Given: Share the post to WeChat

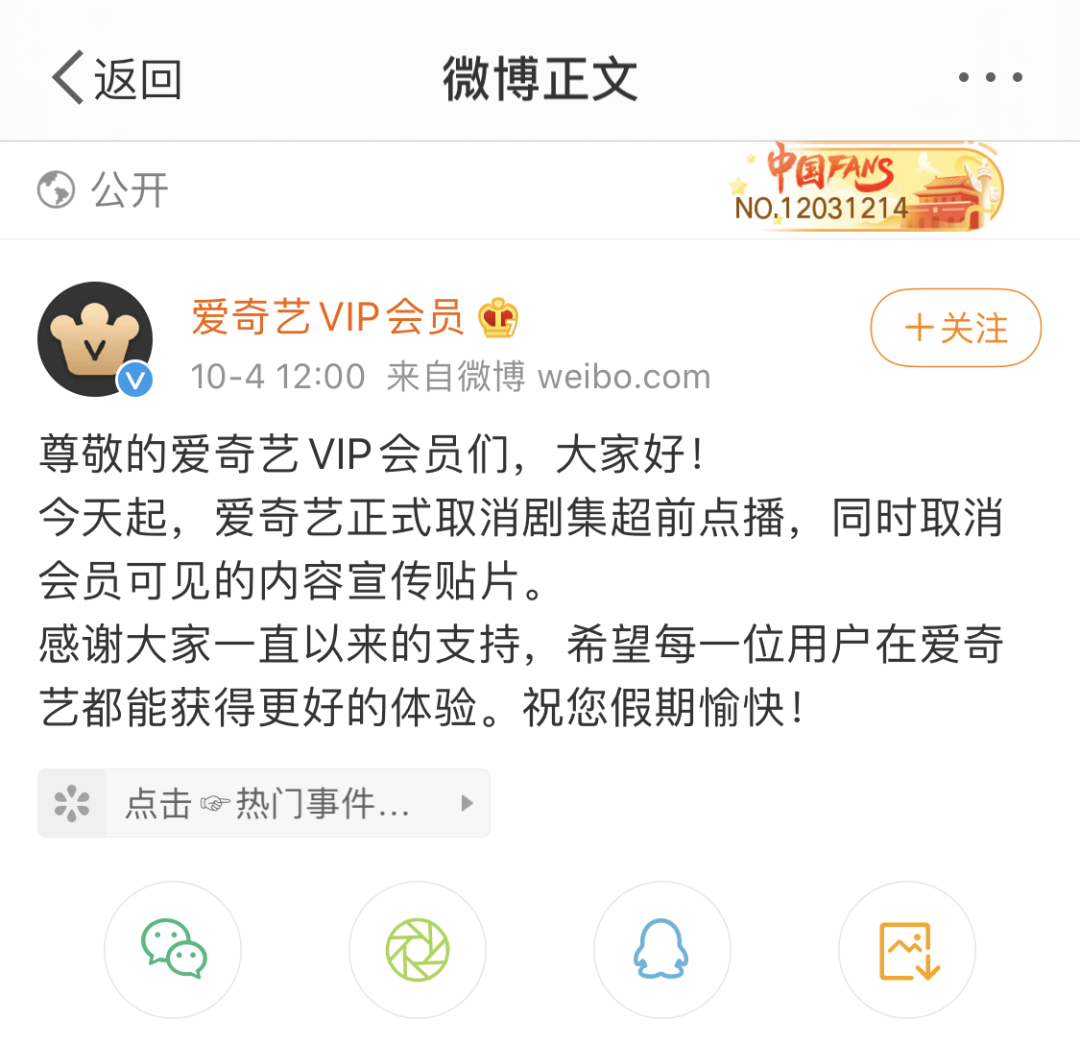Looking at the screenshot, I should click(173, 949).
